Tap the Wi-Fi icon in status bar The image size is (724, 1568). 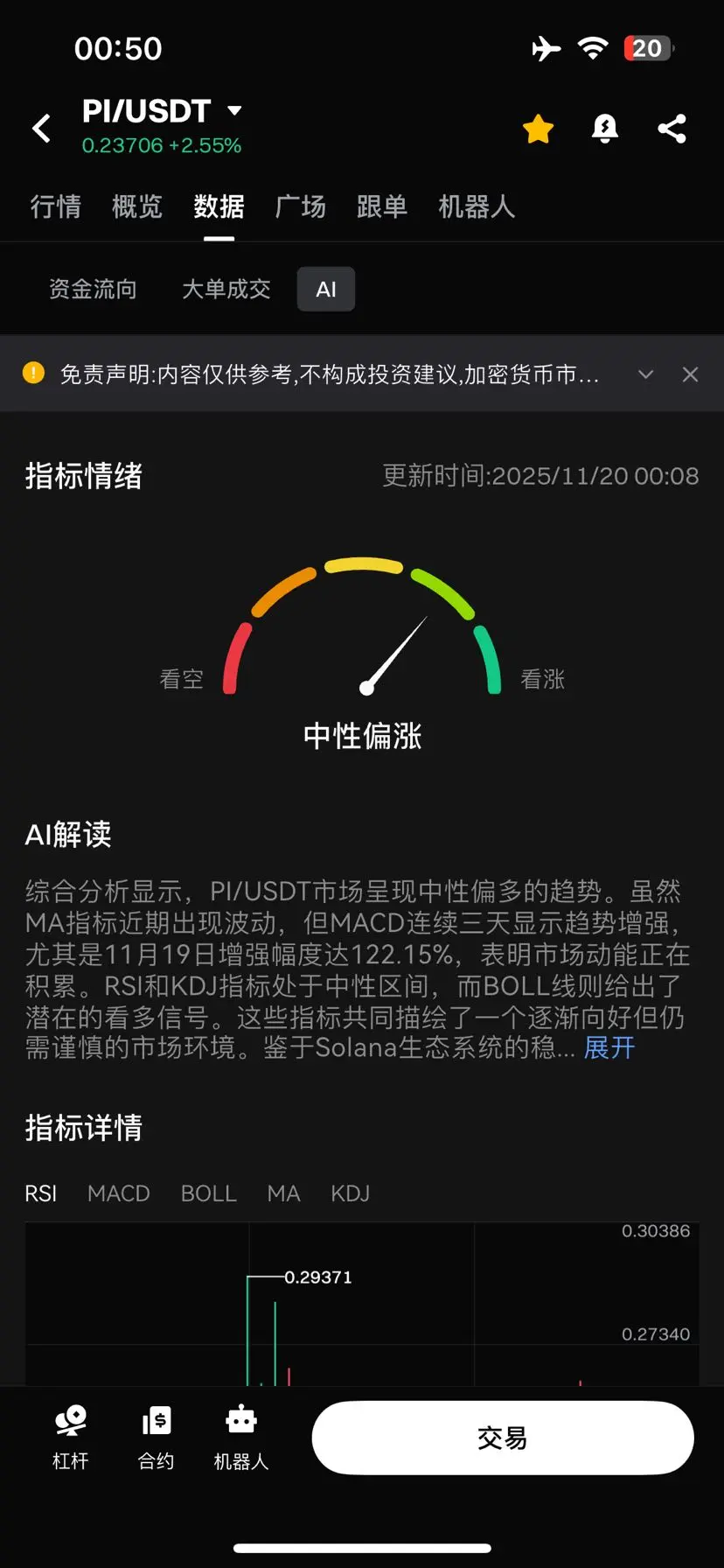pos(593,48)
